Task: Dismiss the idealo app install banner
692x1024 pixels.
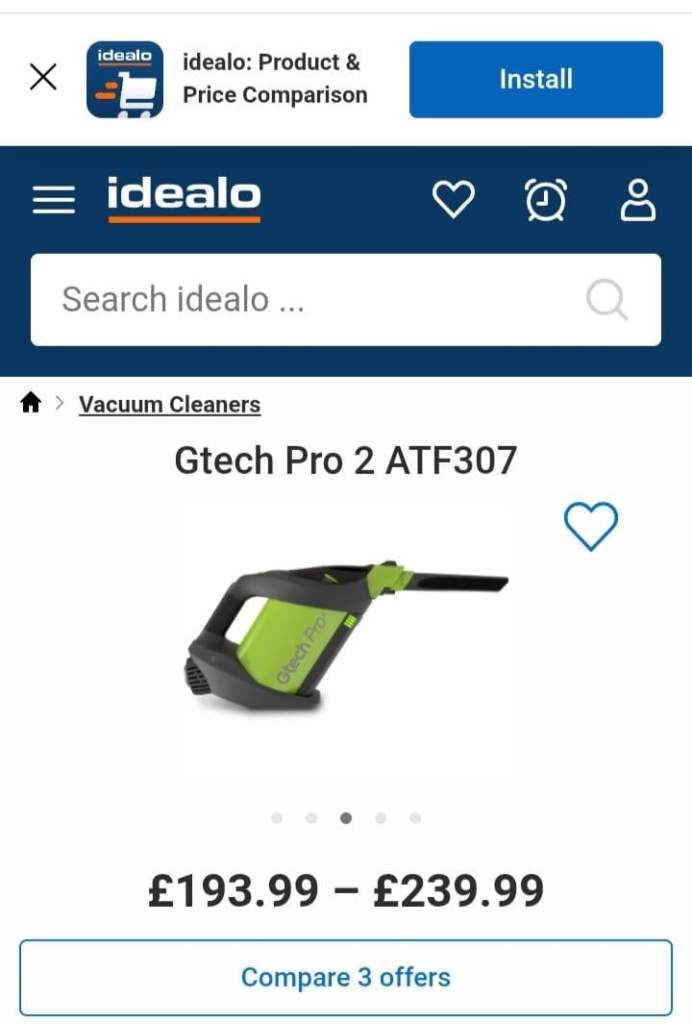Action: [43, 77]
